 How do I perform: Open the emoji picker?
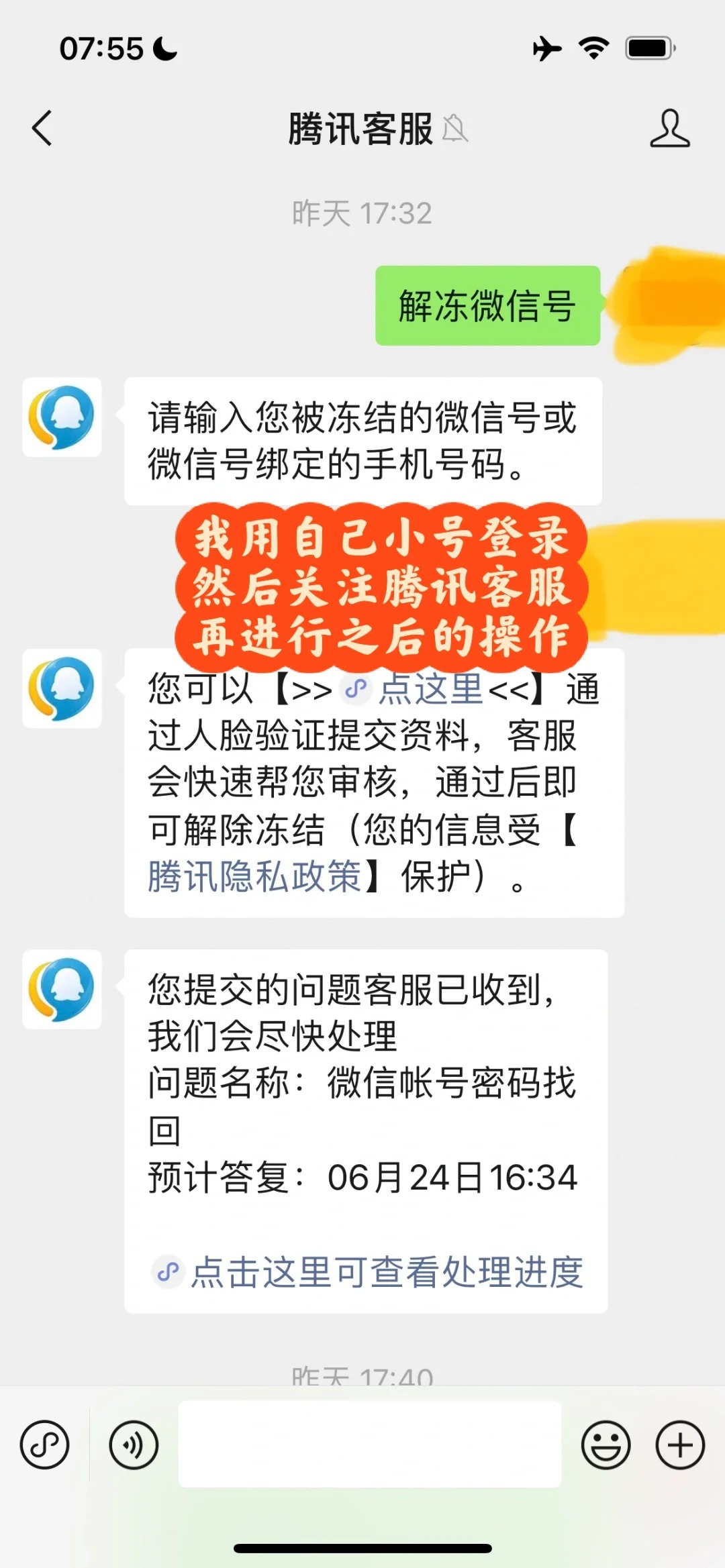[x=605, y=1445]
